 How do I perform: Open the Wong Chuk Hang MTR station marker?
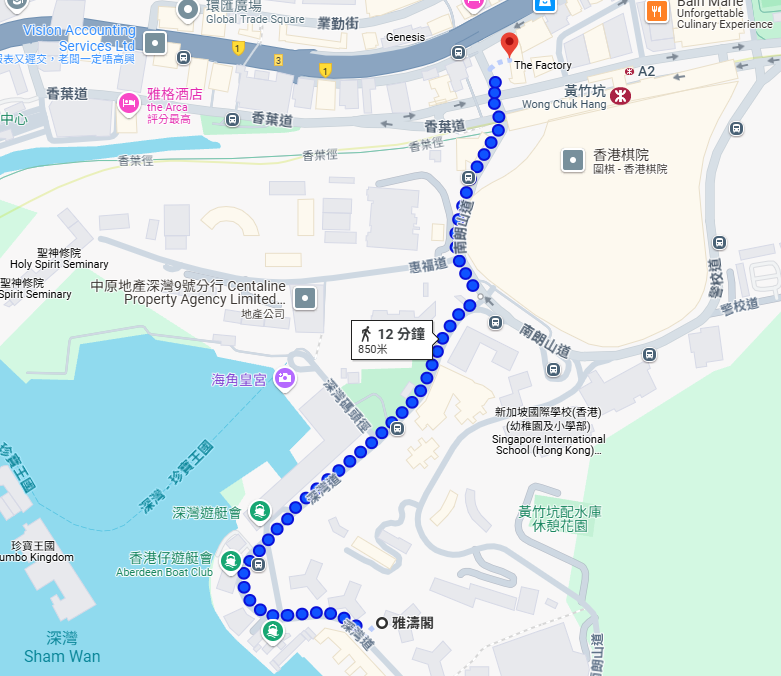click(x=622, y=96)
